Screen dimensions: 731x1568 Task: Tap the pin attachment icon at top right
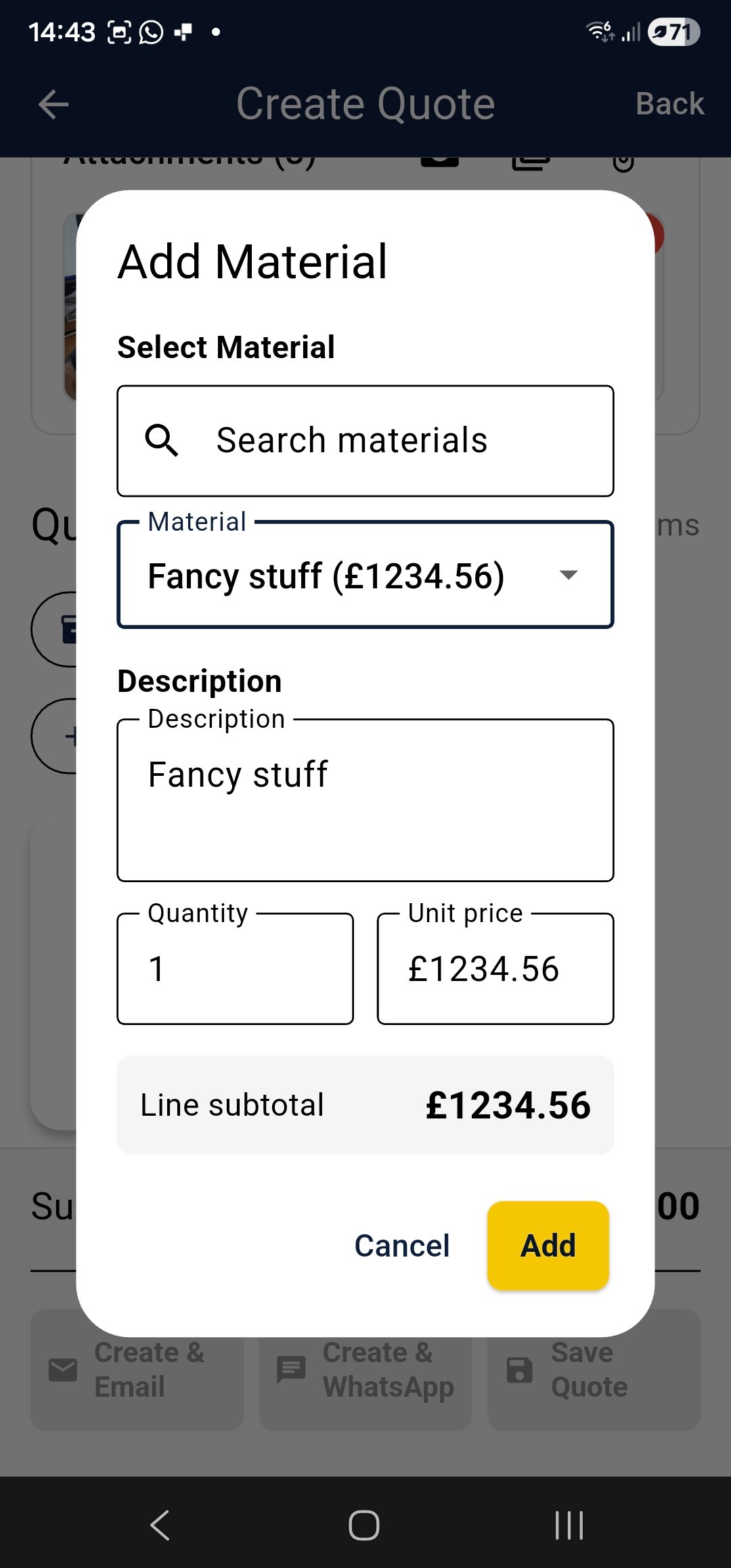622,159
